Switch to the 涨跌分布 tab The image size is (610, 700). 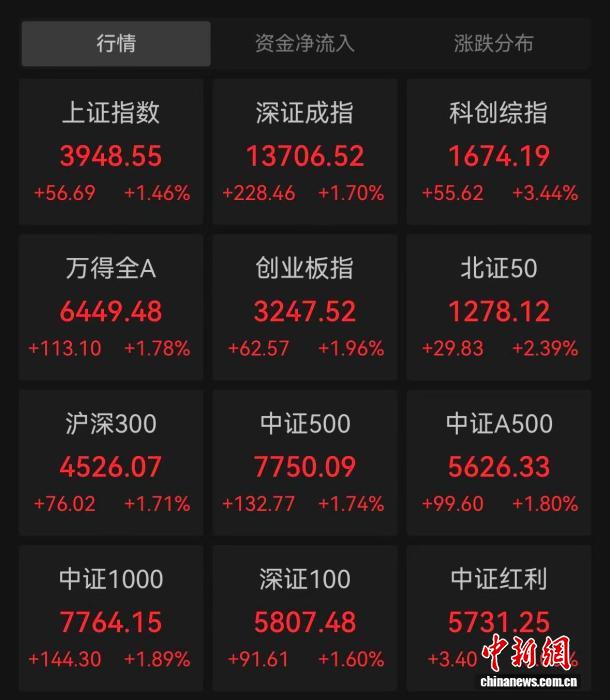(493, 44)
